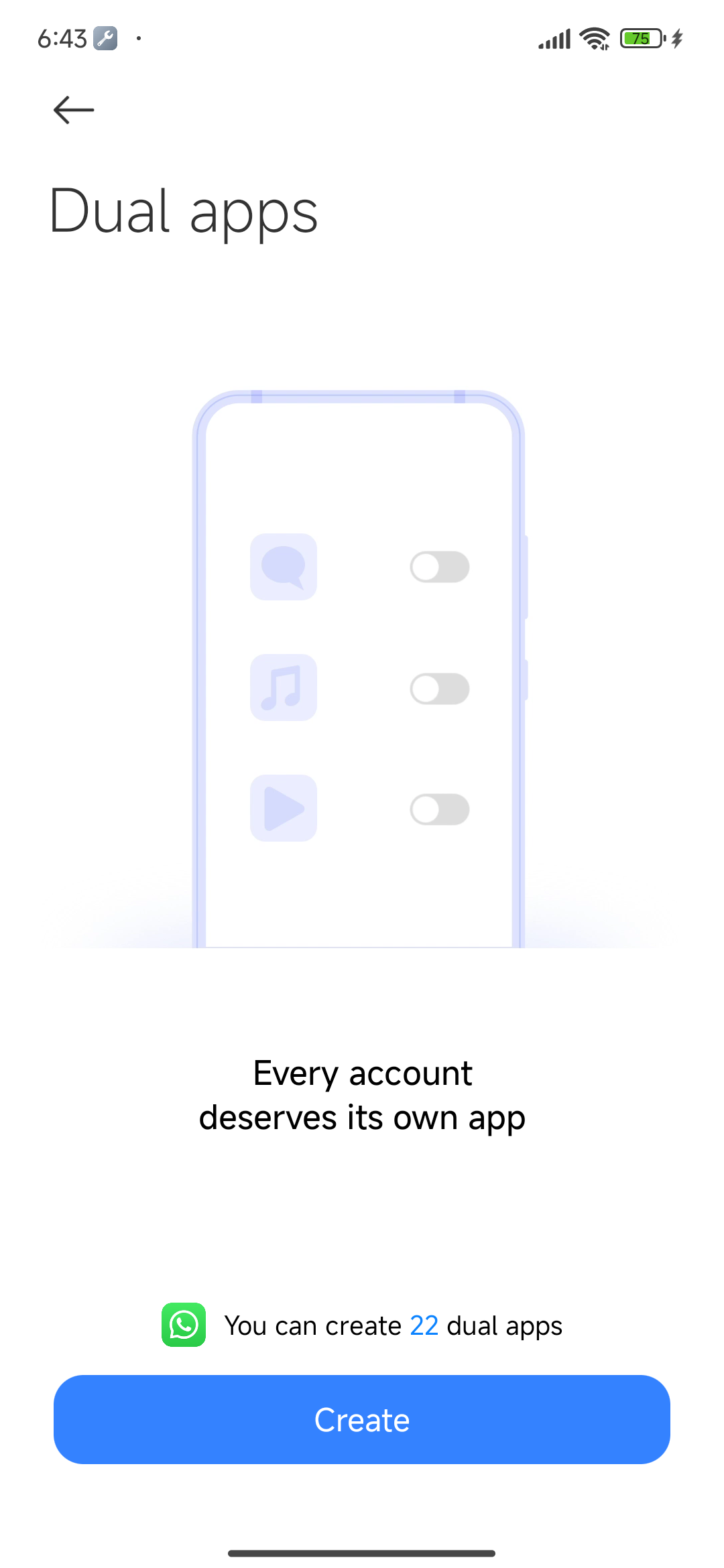Screen dimensions: 724x1568
Task: Go back using the arrow icon
Action: (x=74, y=110)
